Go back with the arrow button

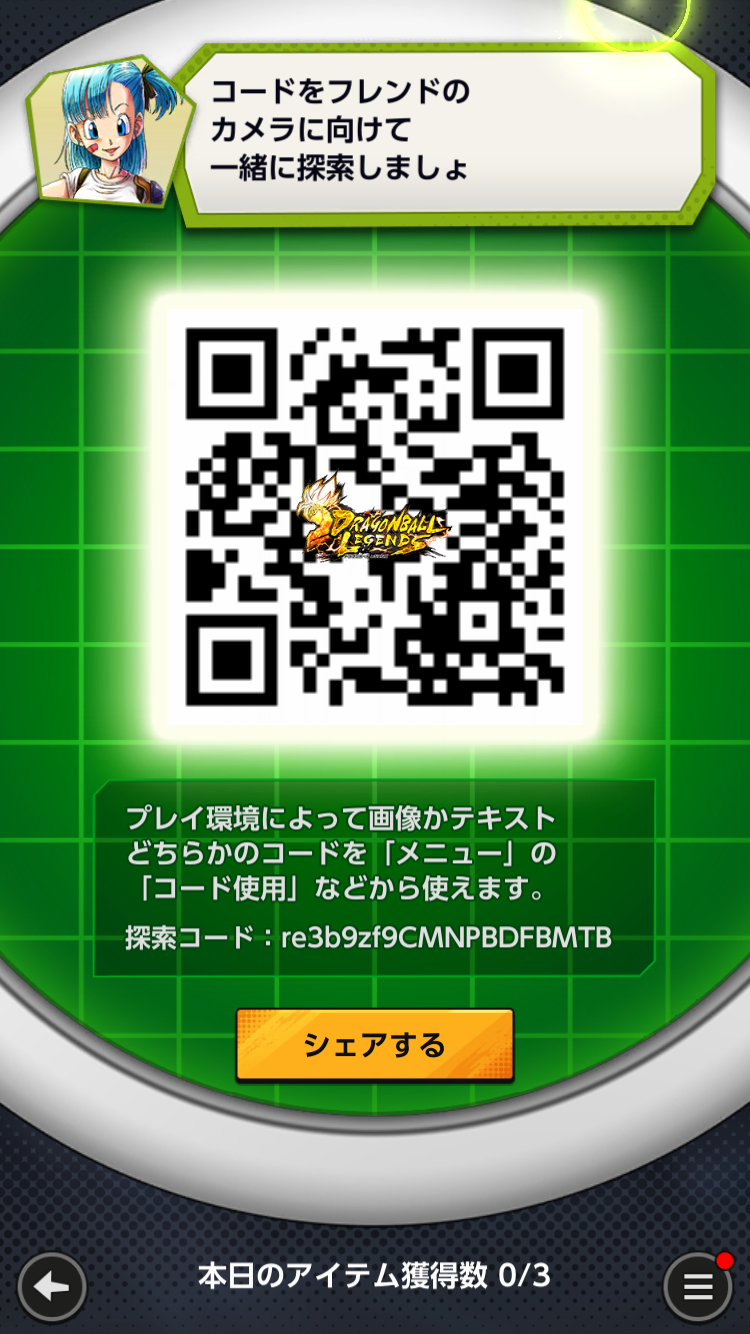coord(52,1286)
